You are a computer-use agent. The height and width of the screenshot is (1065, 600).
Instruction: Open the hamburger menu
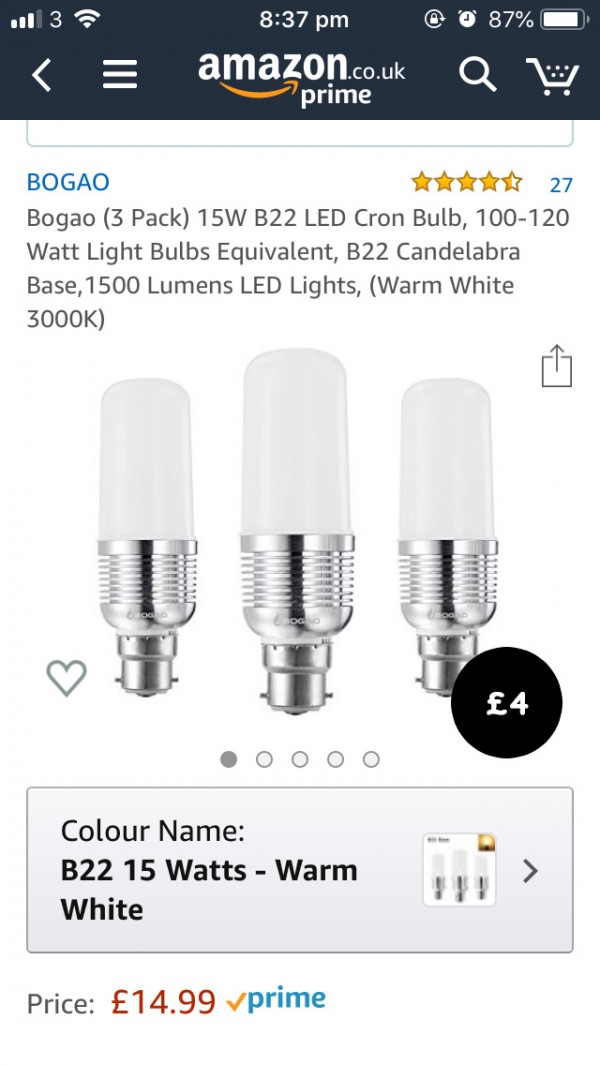(x=119, y=75)
